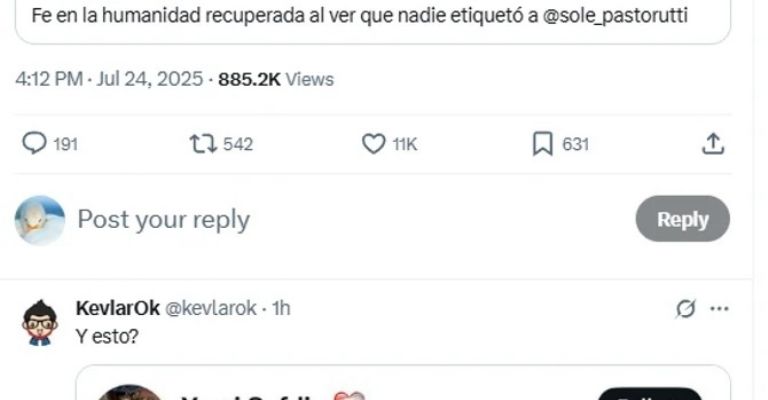Open KevlarOk's name on the reply

110,308
